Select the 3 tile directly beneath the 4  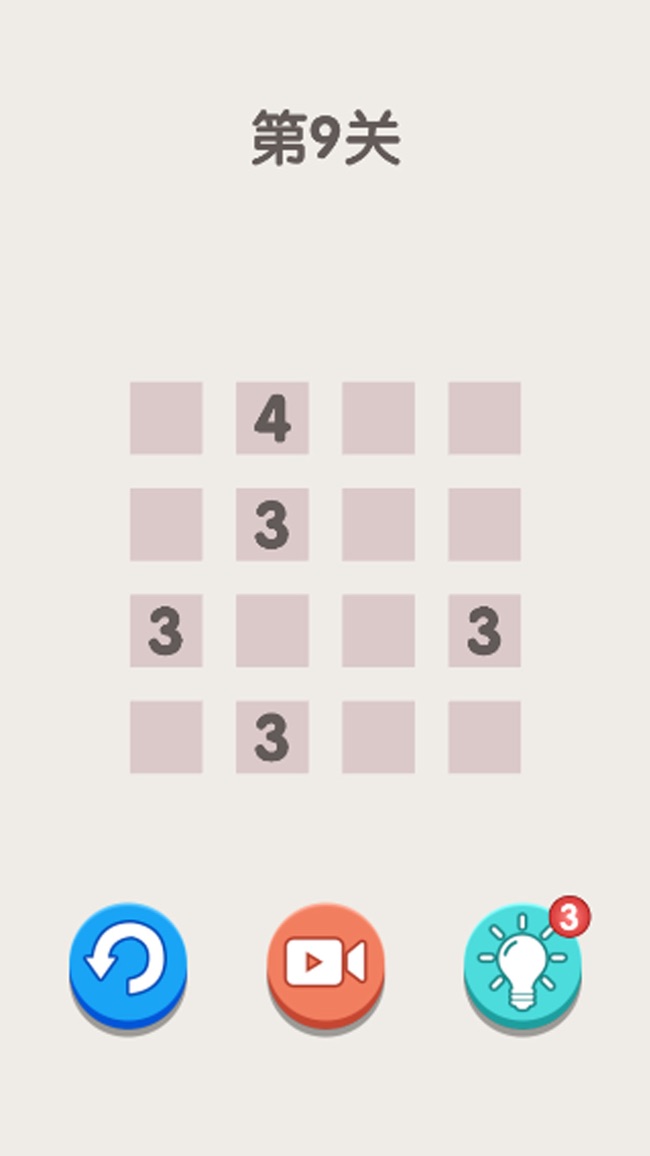pos(272,524)
